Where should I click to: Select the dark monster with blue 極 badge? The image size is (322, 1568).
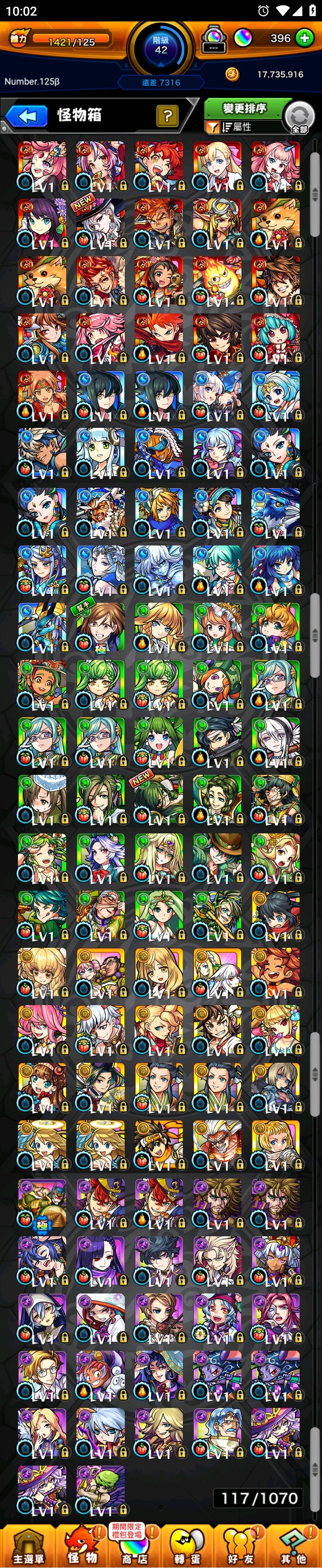tap(42, 1203)
